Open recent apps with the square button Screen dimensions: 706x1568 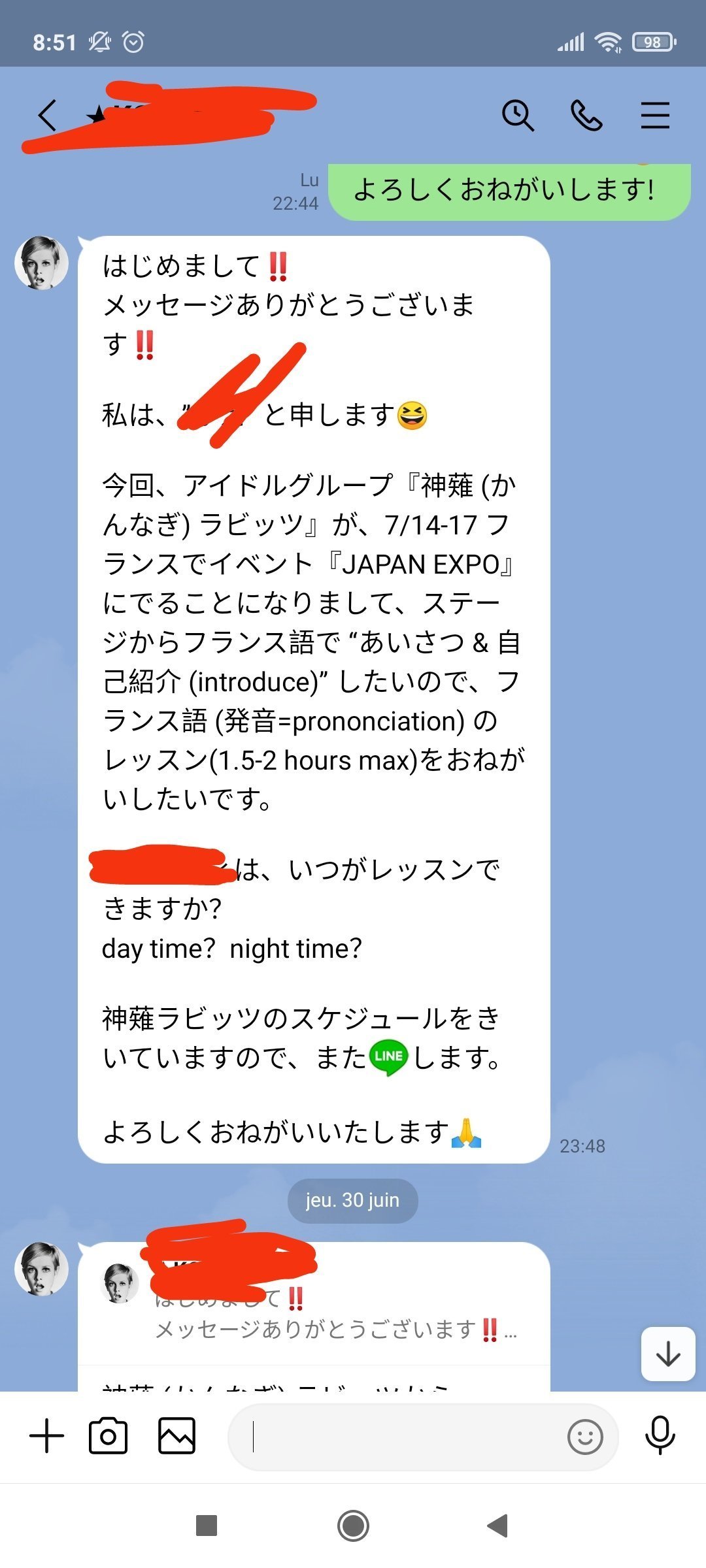(207, 1526)
